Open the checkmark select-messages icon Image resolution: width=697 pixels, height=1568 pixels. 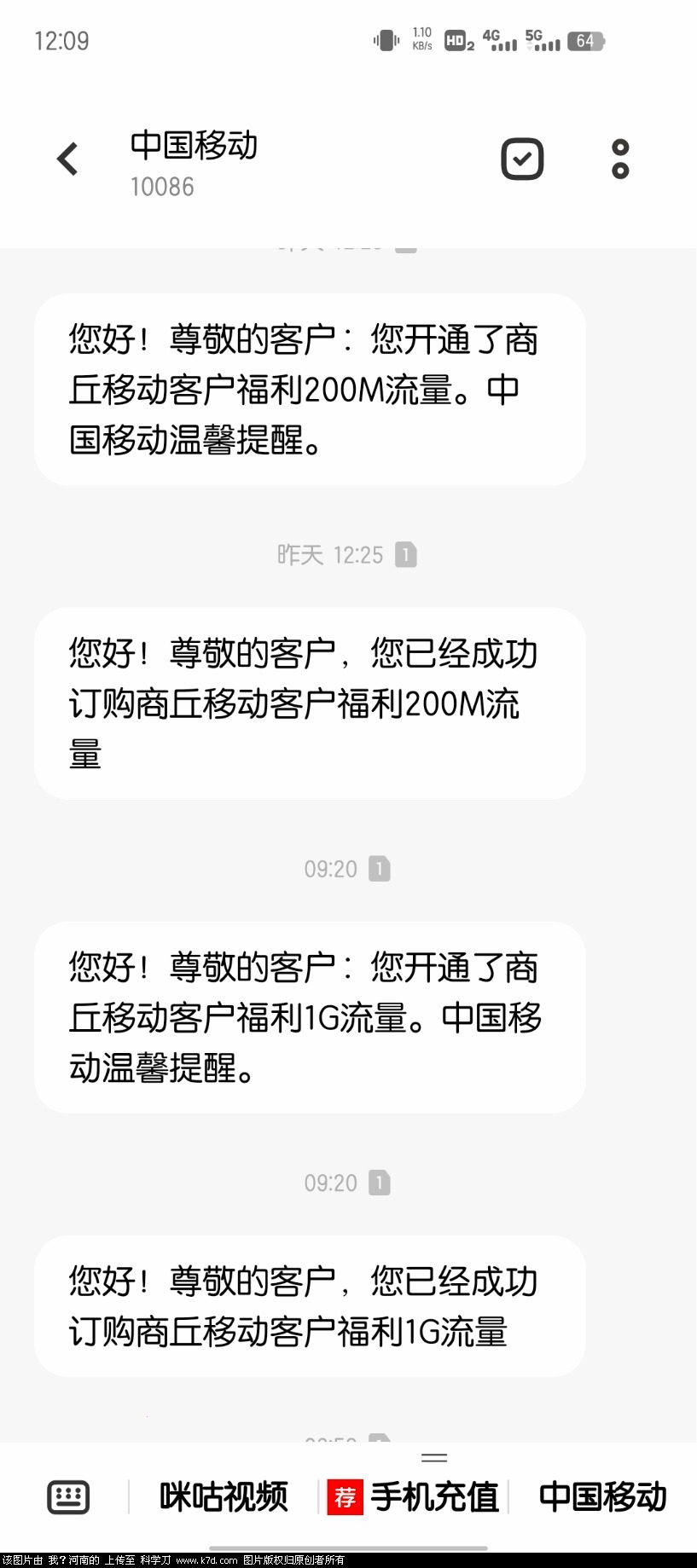pyautogui.click(x=521, y=159)
